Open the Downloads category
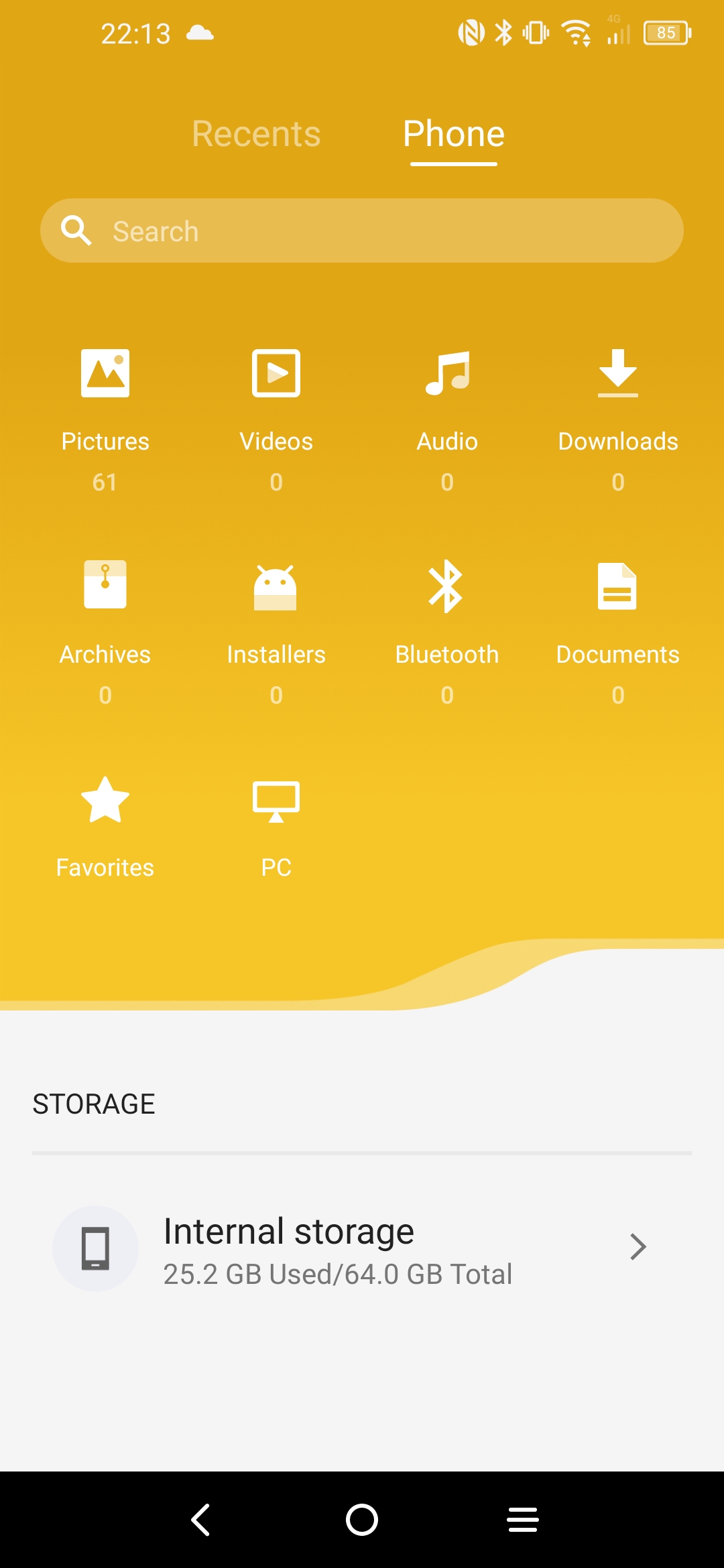The image size is (724, 1568). pyautogui.click(x=618, y=420)
